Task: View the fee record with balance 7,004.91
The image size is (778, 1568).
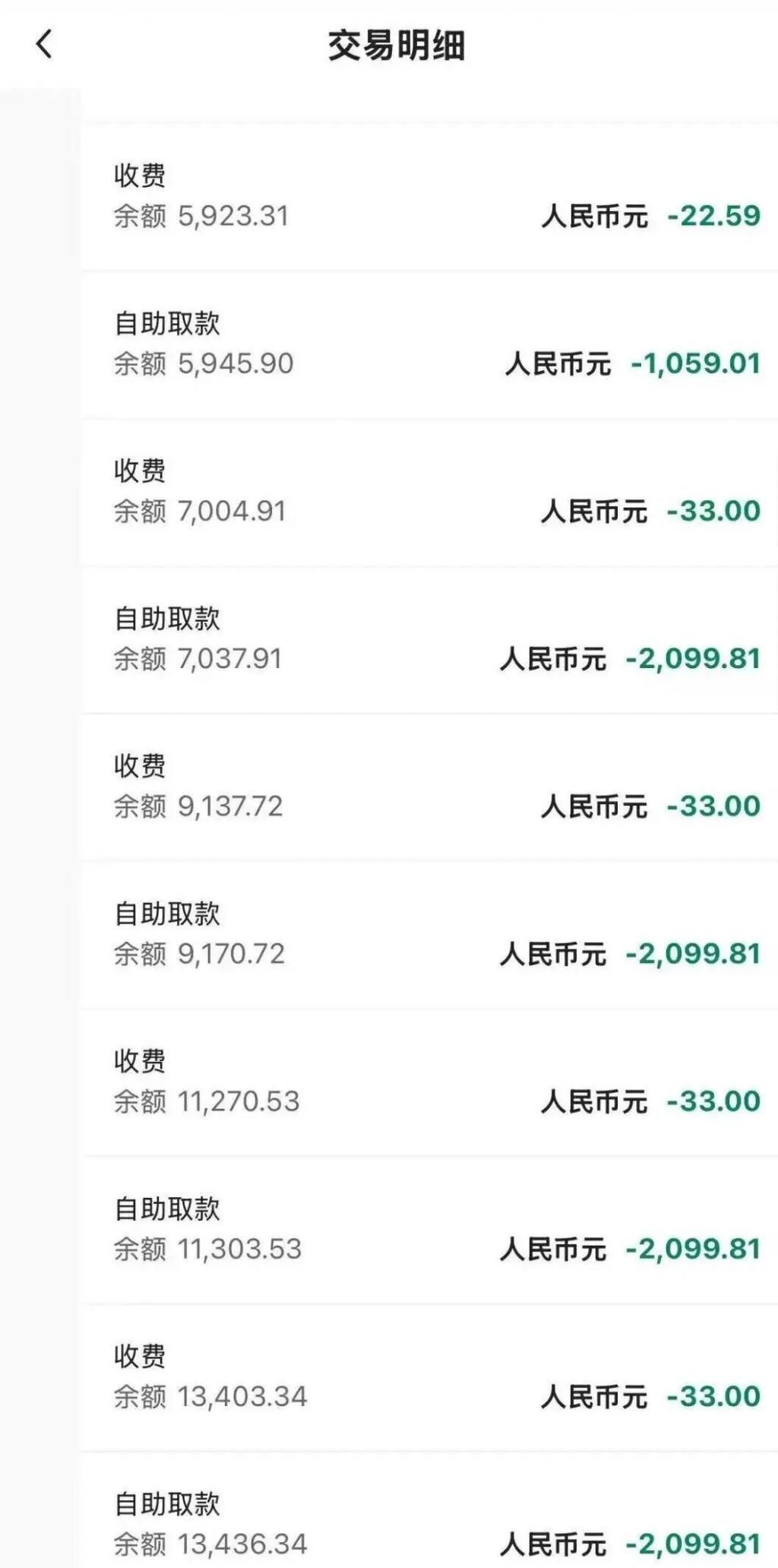Action: click(x=429, y=491)
